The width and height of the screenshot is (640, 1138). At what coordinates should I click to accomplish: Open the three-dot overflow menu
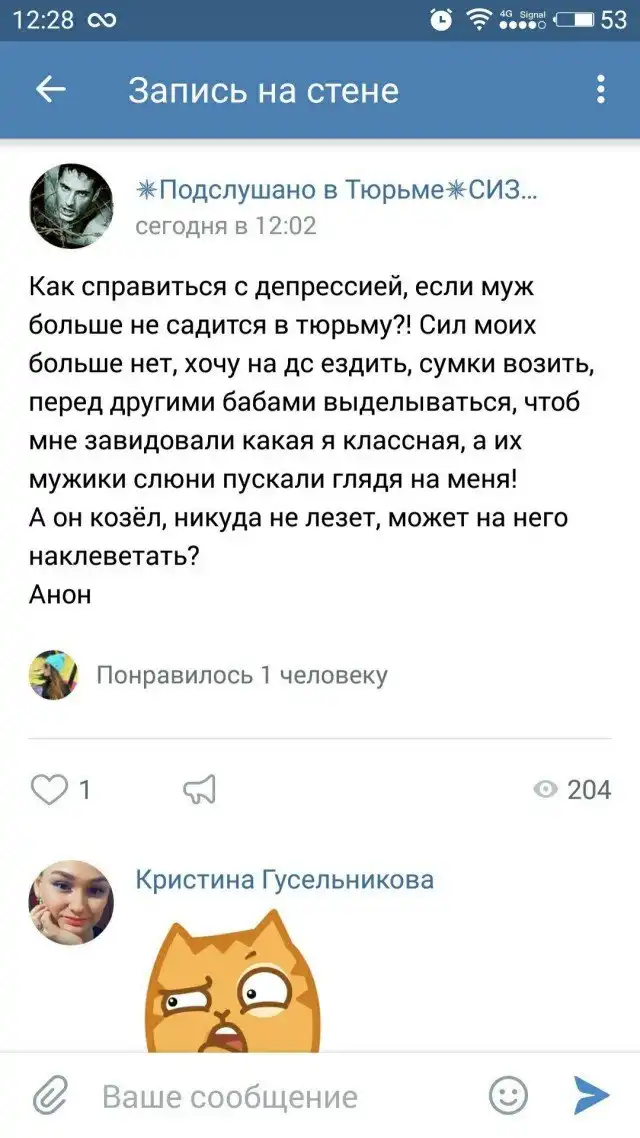point(600,90)
